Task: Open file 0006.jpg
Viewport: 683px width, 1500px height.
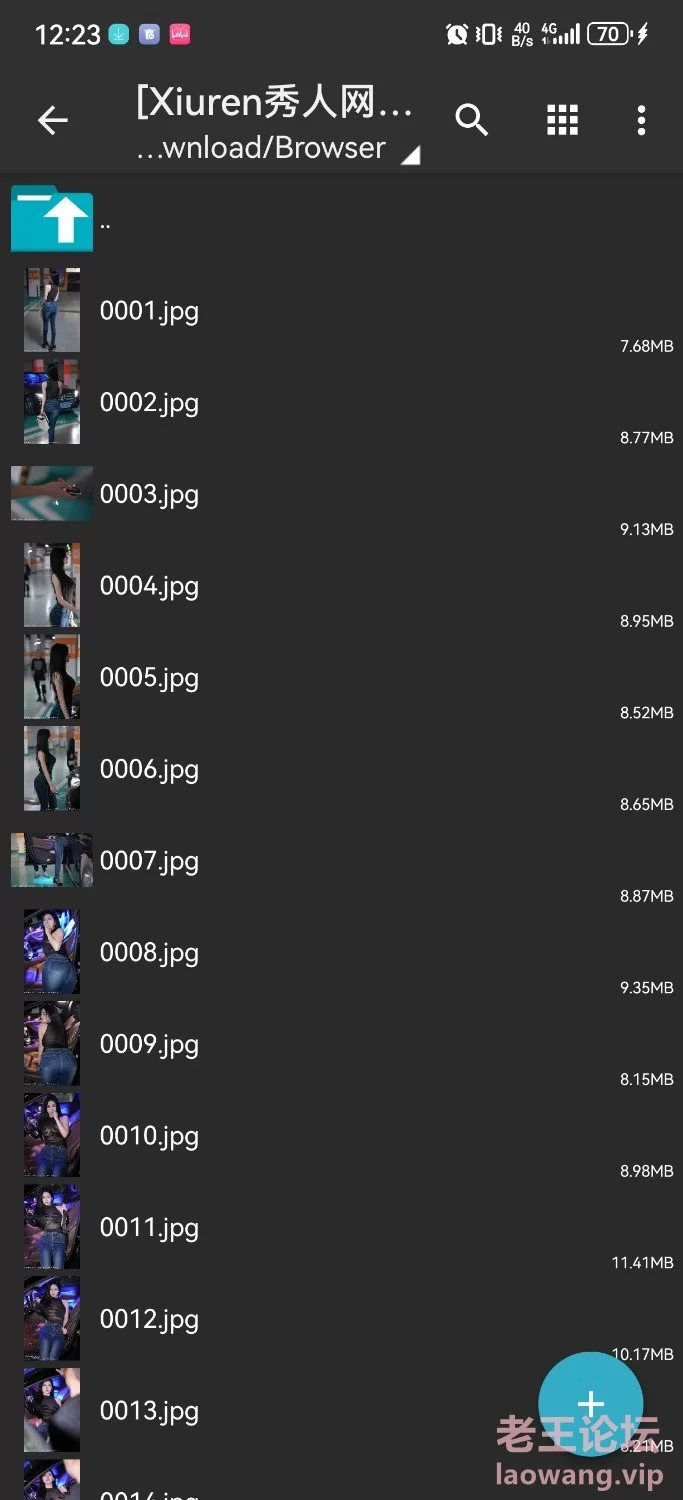Action: pyautogui.click(x=149, y=769)
